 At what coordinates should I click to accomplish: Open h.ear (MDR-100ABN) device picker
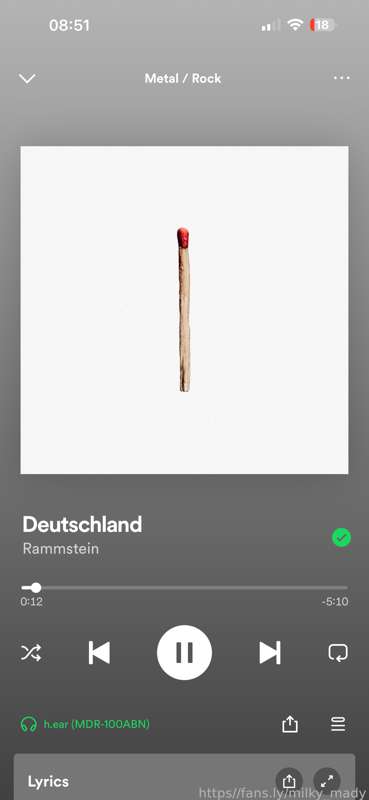(85, 724)
